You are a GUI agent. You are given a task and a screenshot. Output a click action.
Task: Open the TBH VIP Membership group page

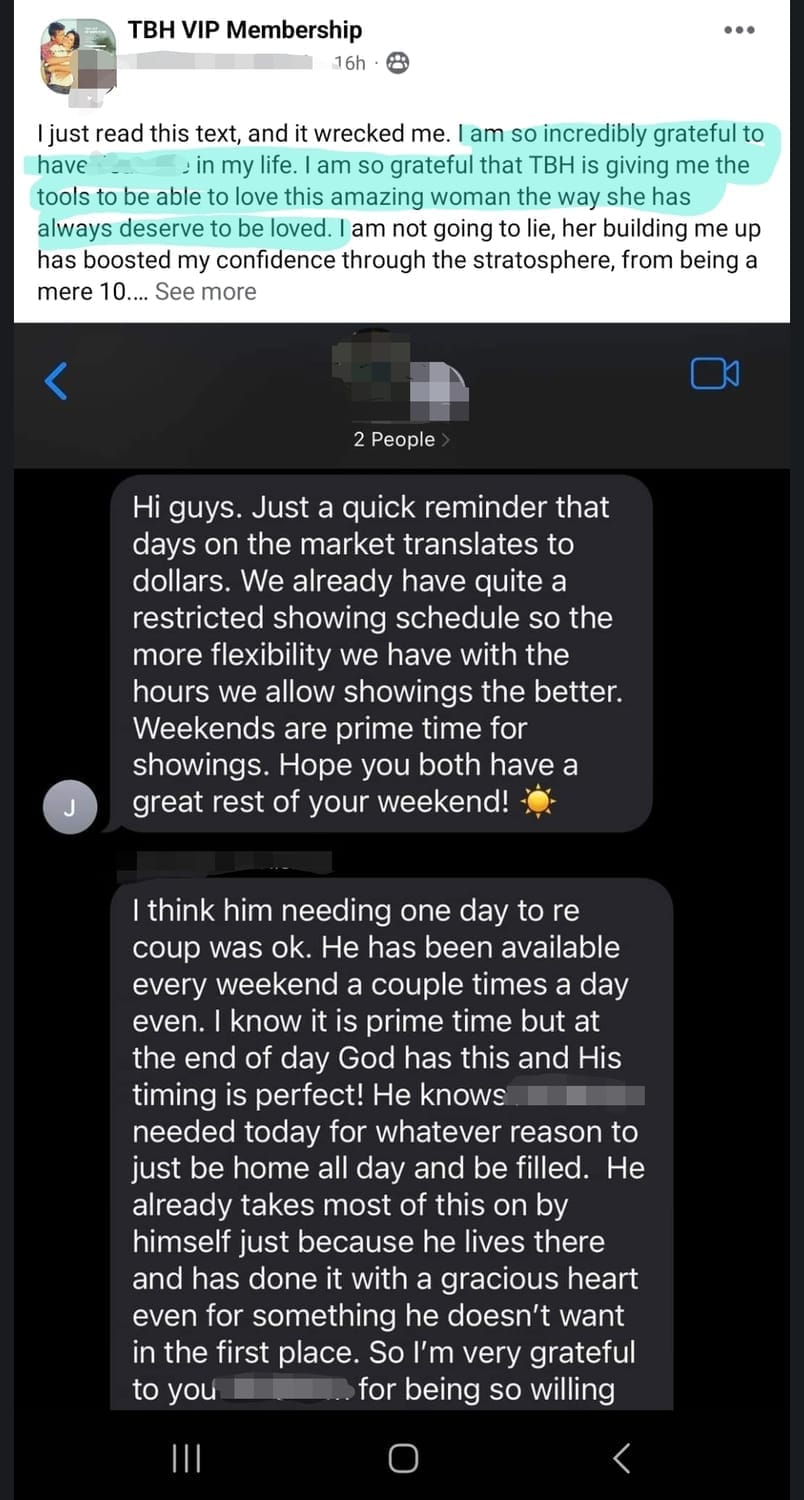[x=245, y=30]
